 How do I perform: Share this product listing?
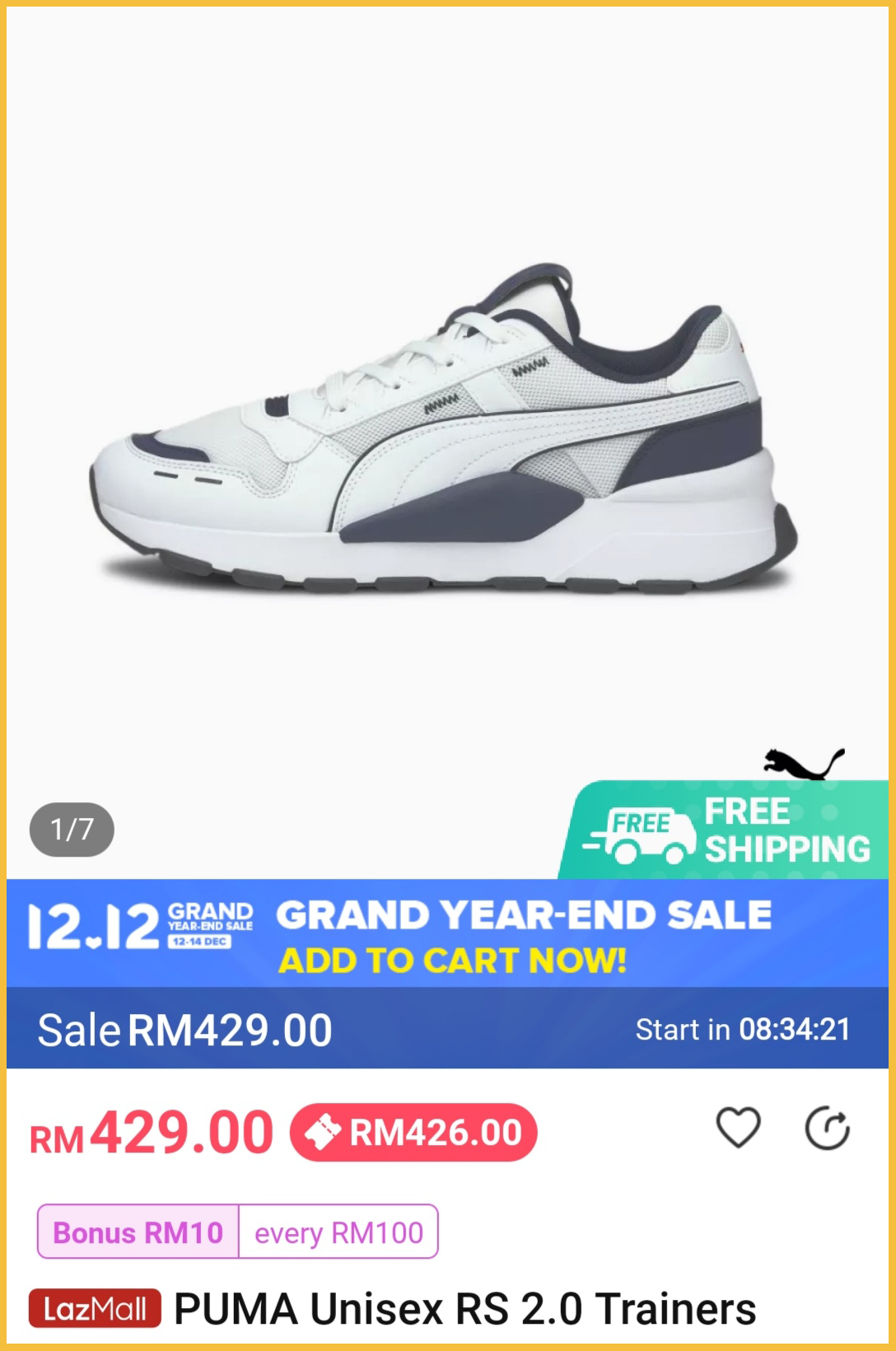[827, 1129]
